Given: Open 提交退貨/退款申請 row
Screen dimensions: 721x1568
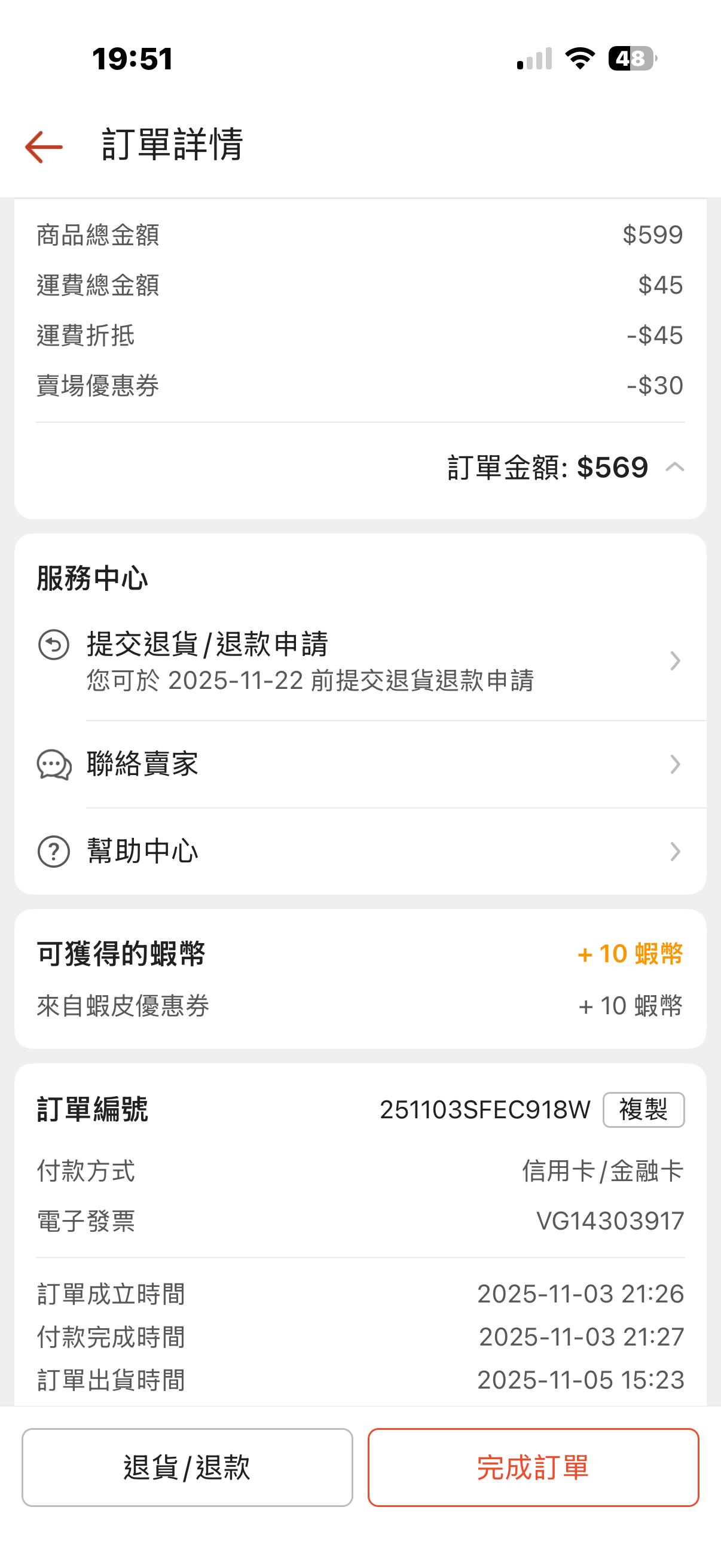Looking at the screenshot, I should coord(360,661).
